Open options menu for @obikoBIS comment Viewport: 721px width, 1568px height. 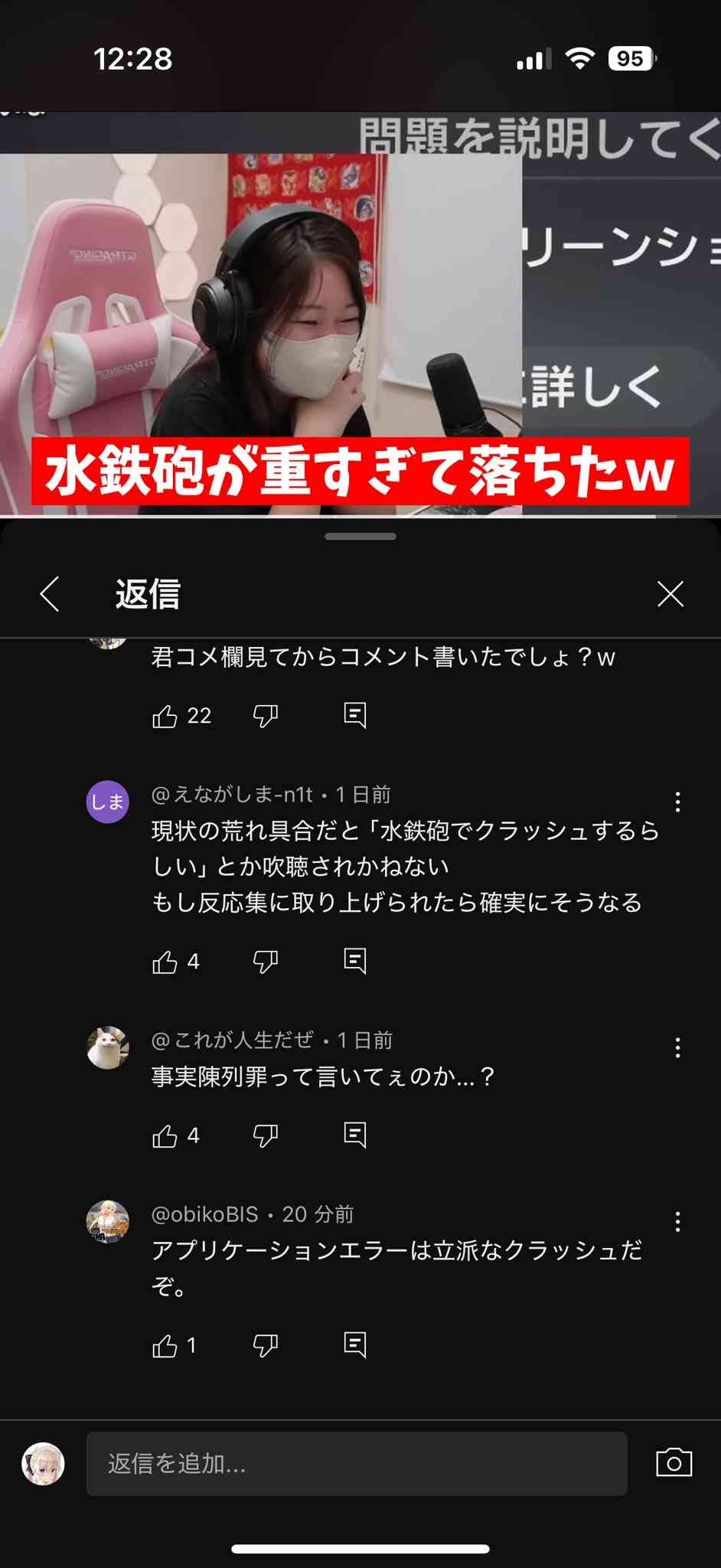pyautogui.click(x=677, y=1221)
